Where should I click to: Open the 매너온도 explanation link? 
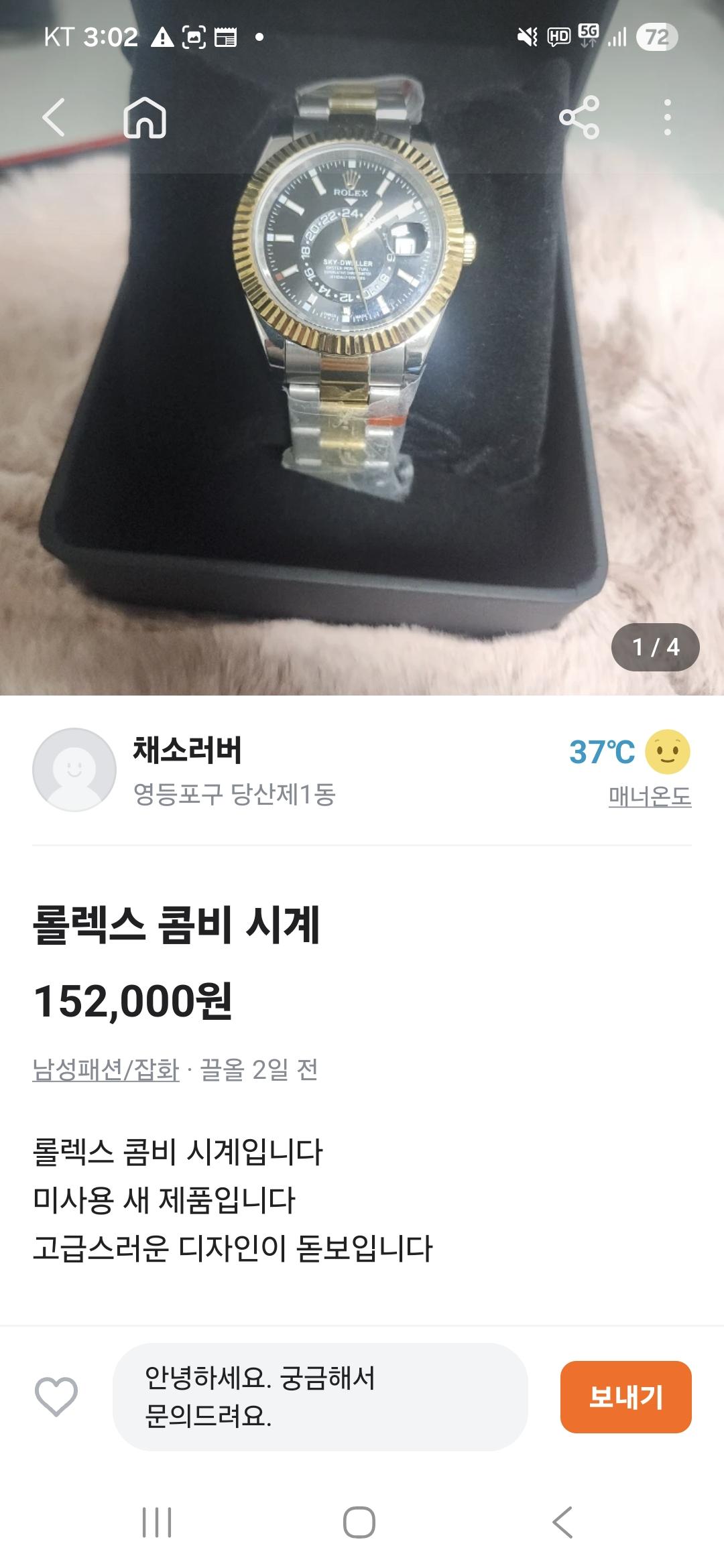click(x=650, y=796)
